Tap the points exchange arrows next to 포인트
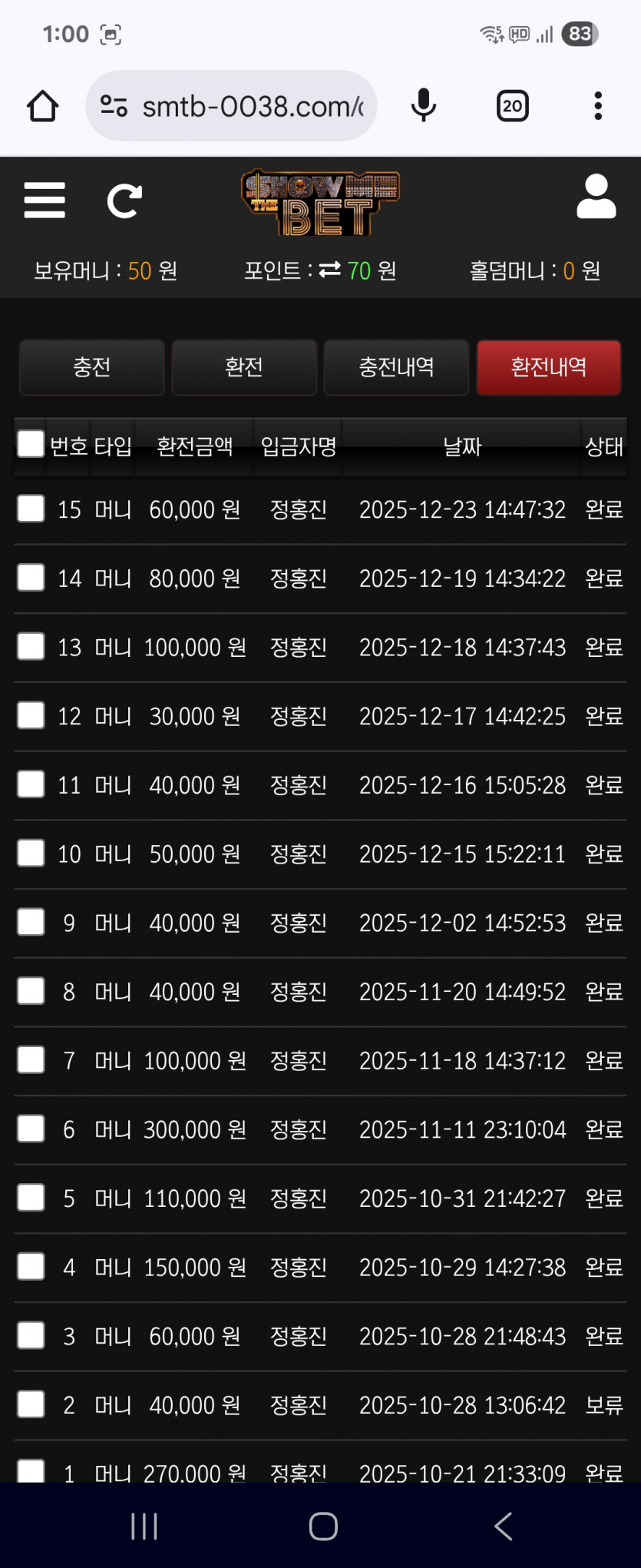The image size is (641, 1568). [329, 270]
